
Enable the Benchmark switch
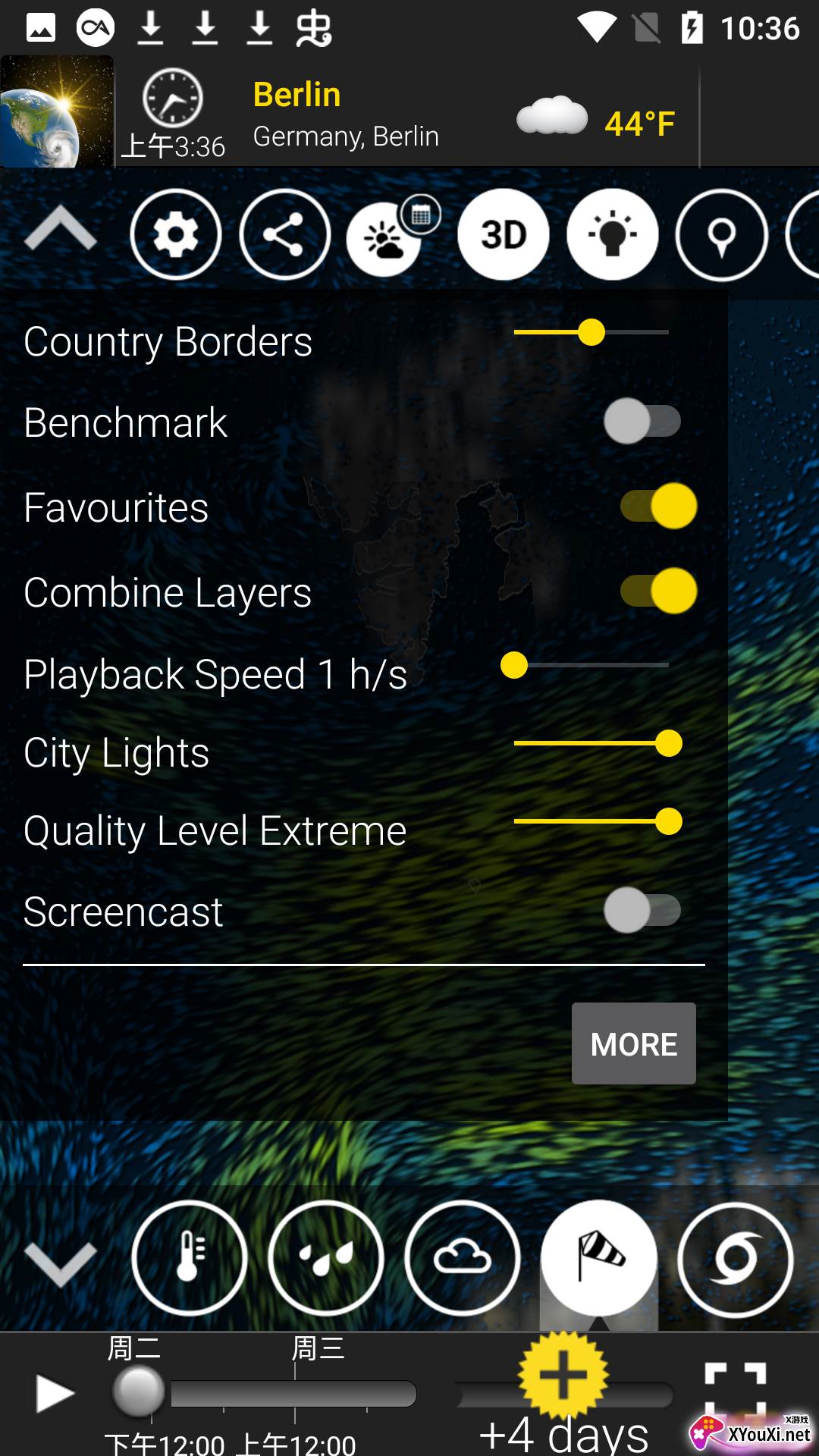tap(642, 421)
